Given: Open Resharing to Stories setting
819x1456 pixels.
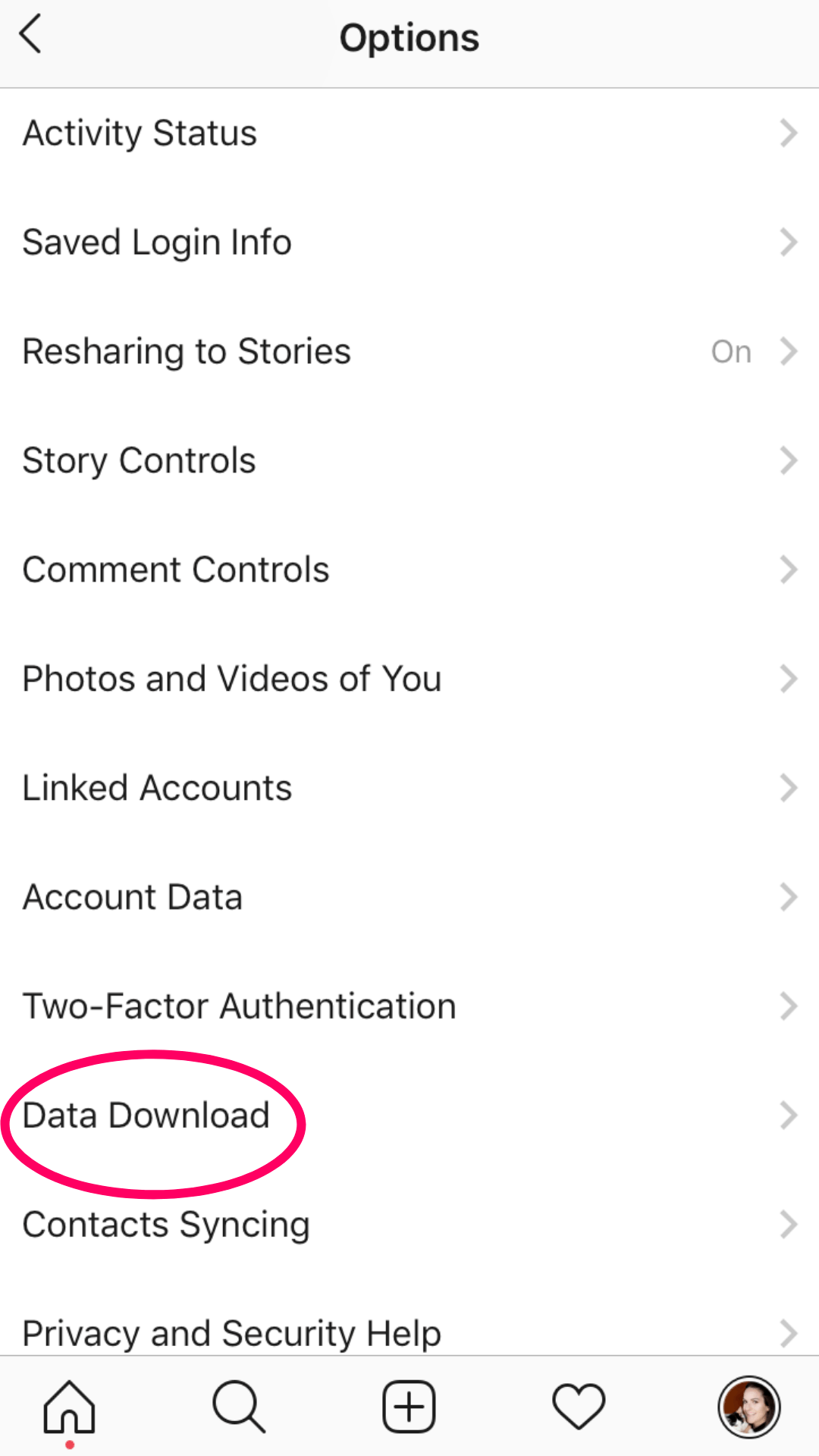Looking at the screenshot, I should pyautogui.click(x=409, y=352).
